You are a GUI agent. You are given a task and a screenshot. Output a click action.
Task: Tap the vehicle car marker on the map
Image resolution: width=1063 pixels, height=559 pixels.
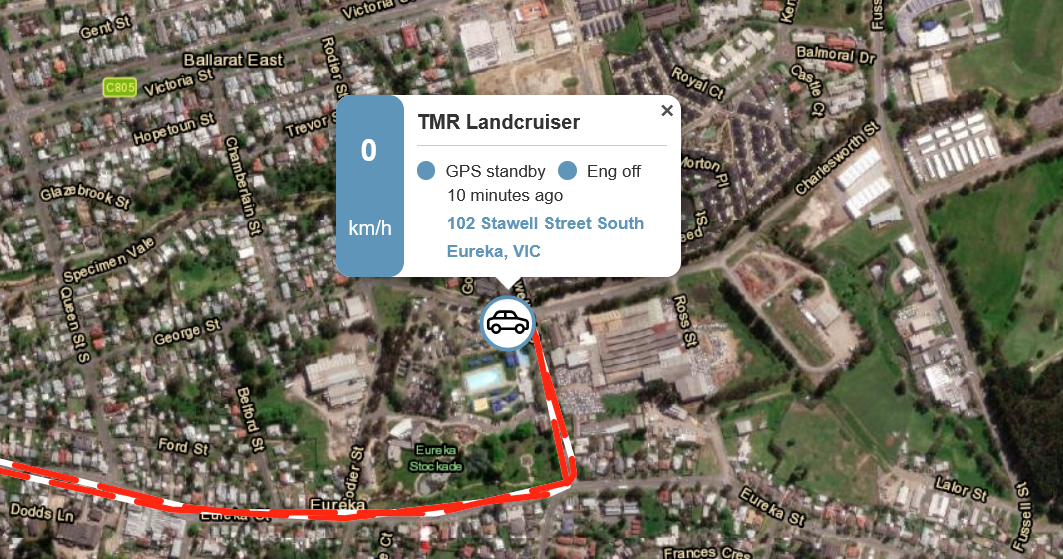(x=508, y=322)
